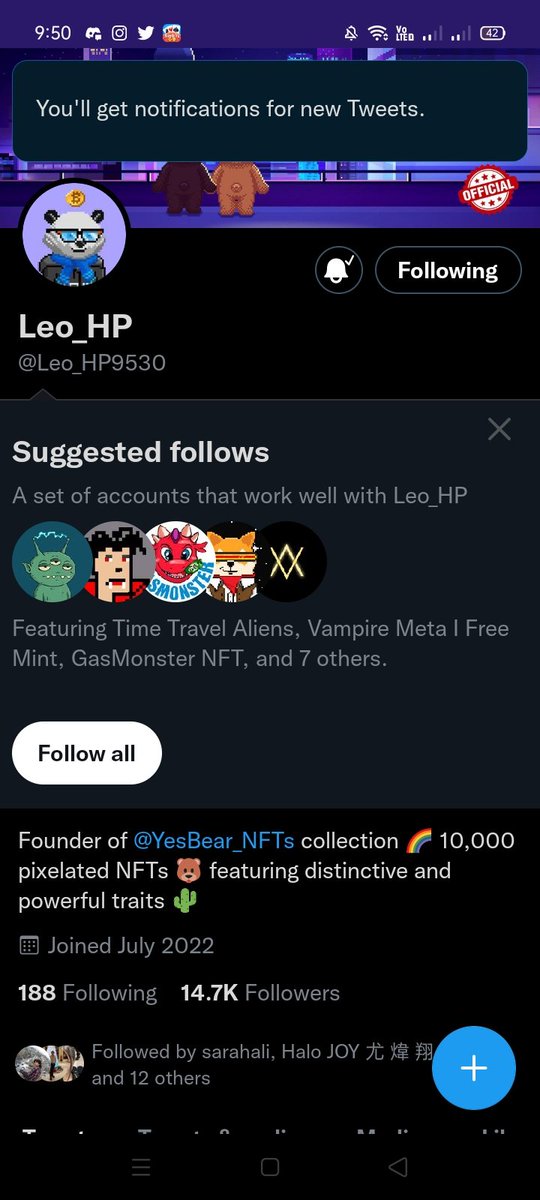540x1200 pixels.
Task: Dismiss the Suggested follows panel
Action: [499, 430]
